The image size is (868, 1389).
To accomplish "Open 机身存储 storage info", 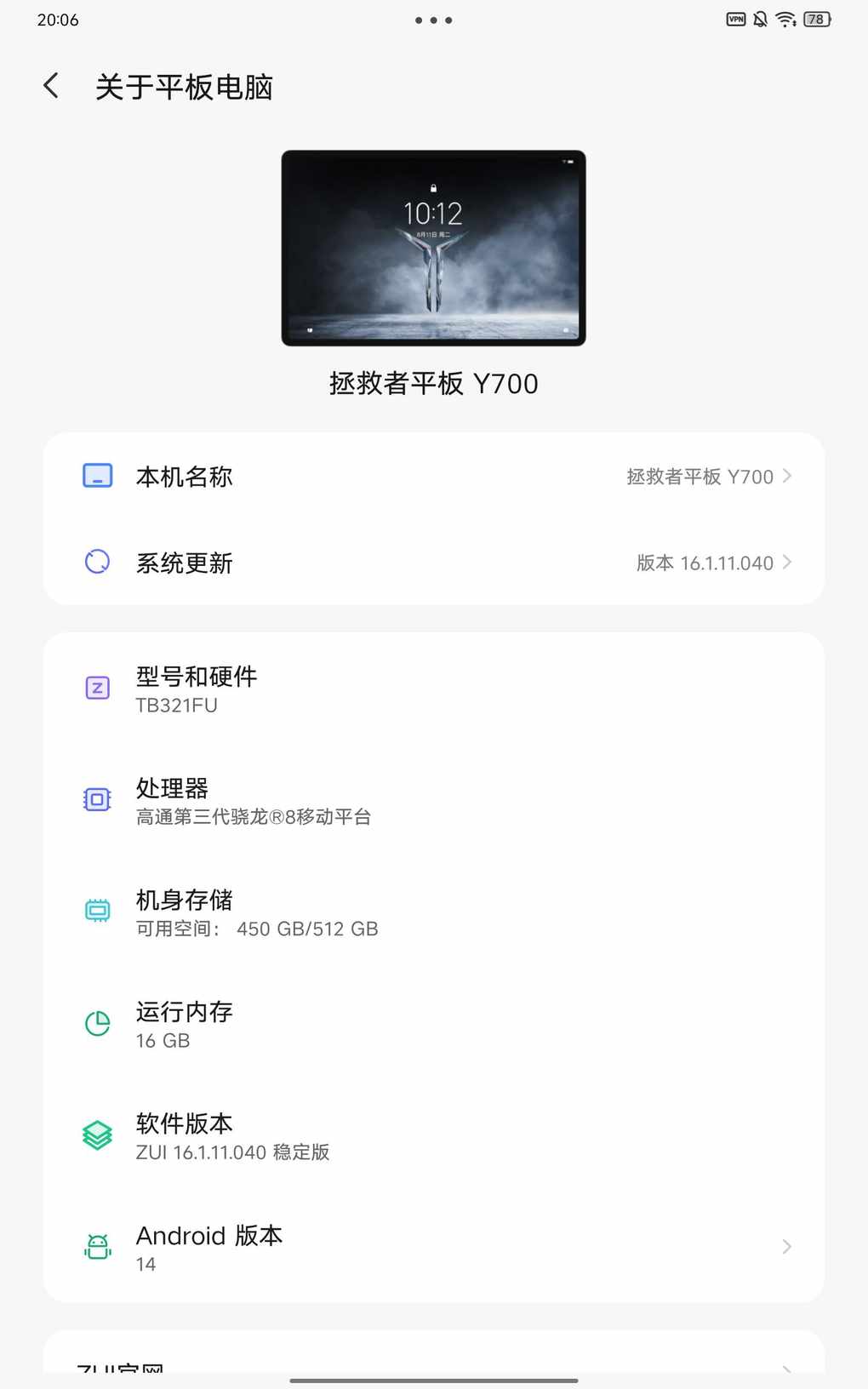I will (x=434, y=912).
